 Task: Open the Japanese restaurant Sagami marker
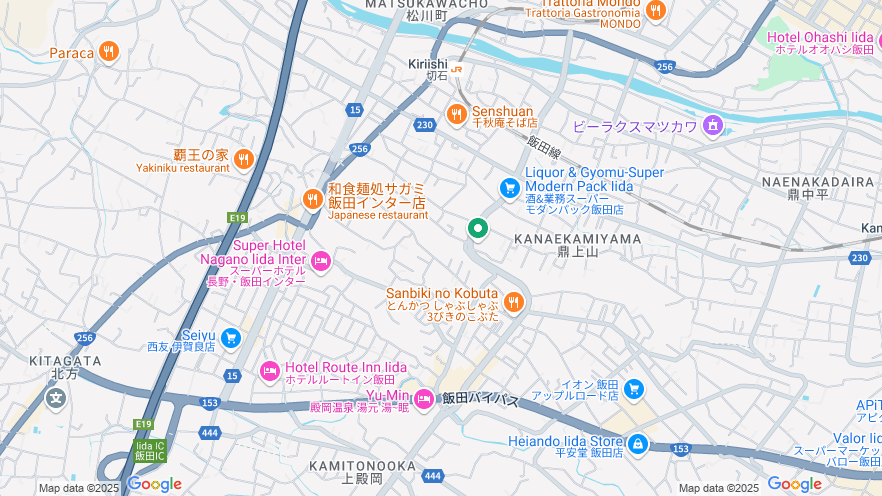(312, 199)
